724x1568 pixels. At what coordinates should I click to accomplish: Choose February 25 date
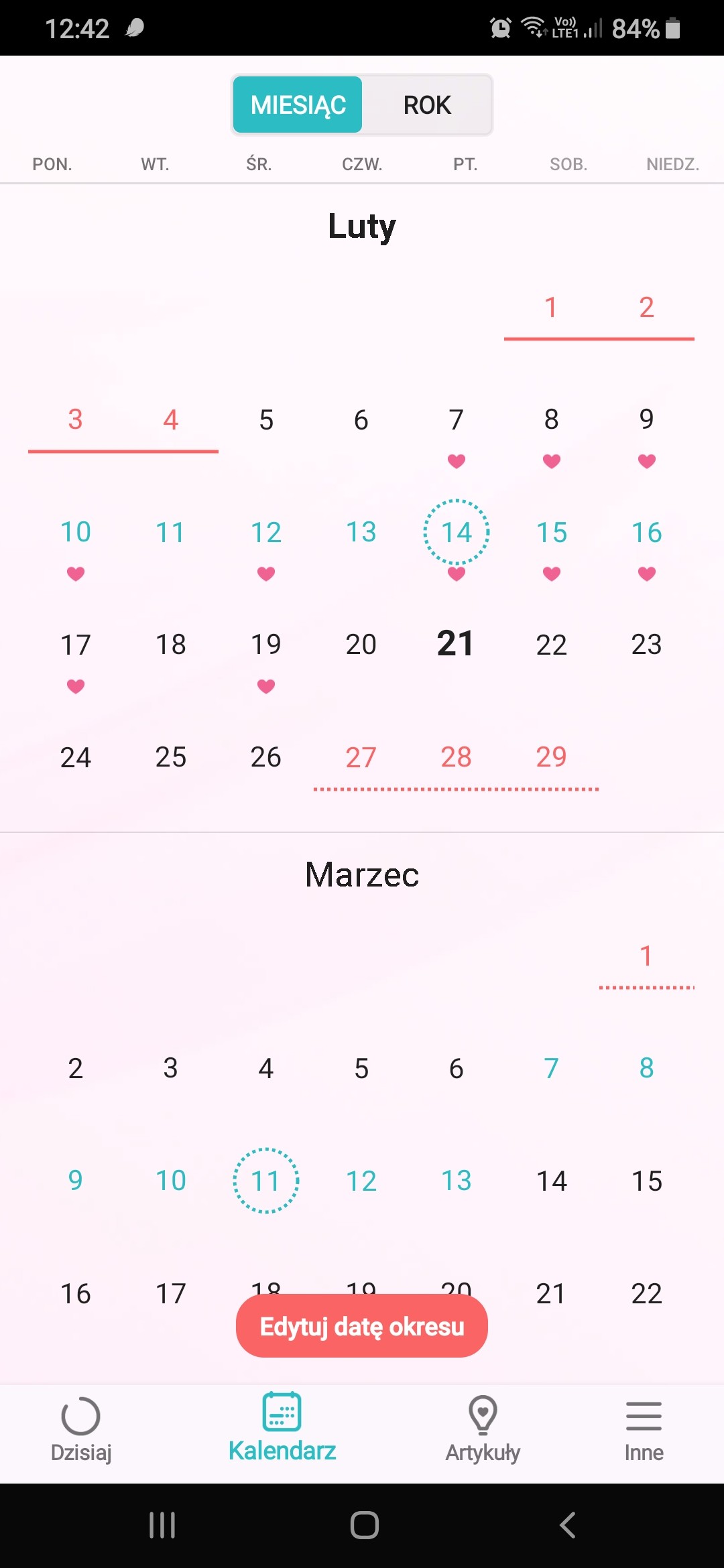170,757
